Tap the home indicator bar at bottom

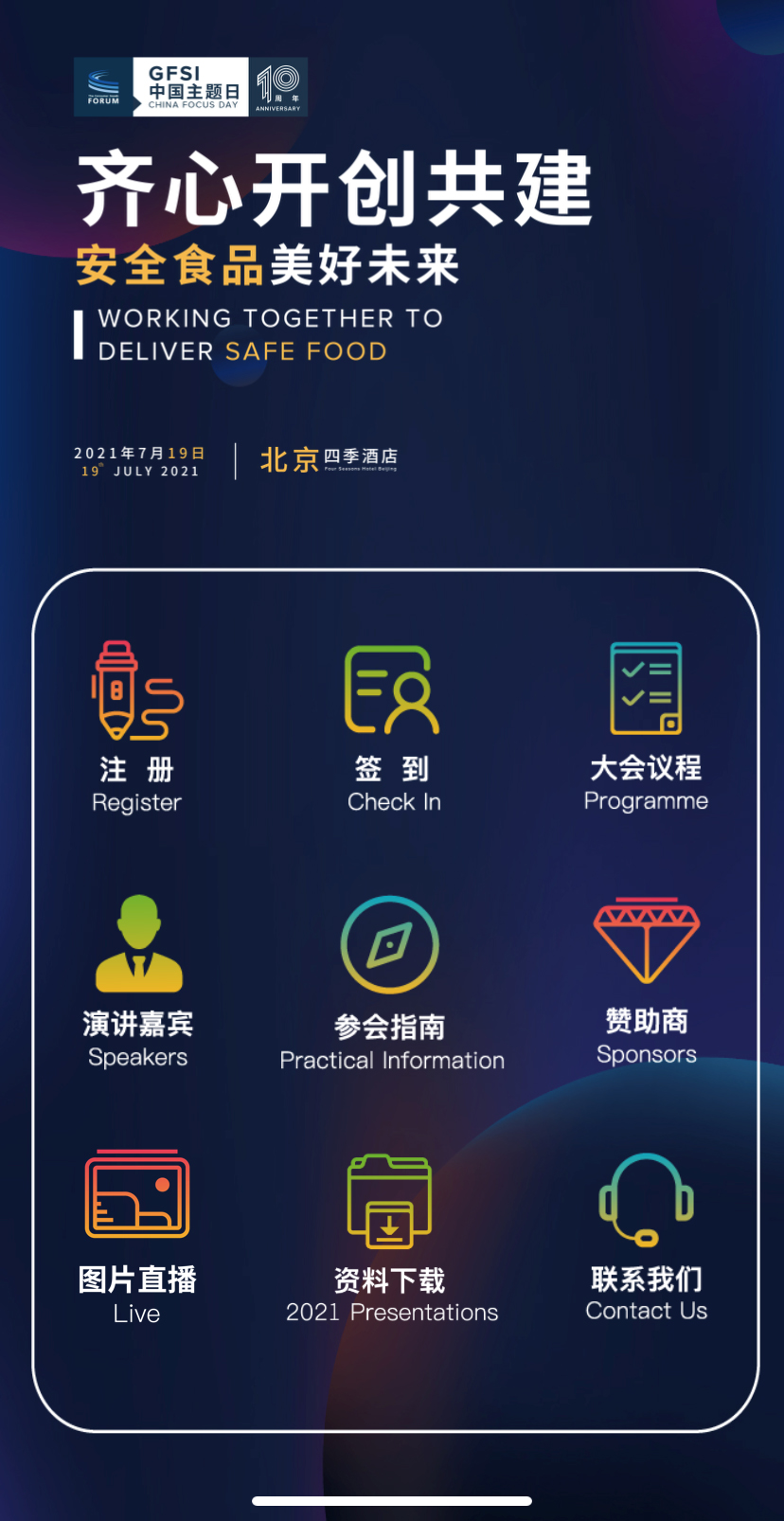coord(391,1500)
